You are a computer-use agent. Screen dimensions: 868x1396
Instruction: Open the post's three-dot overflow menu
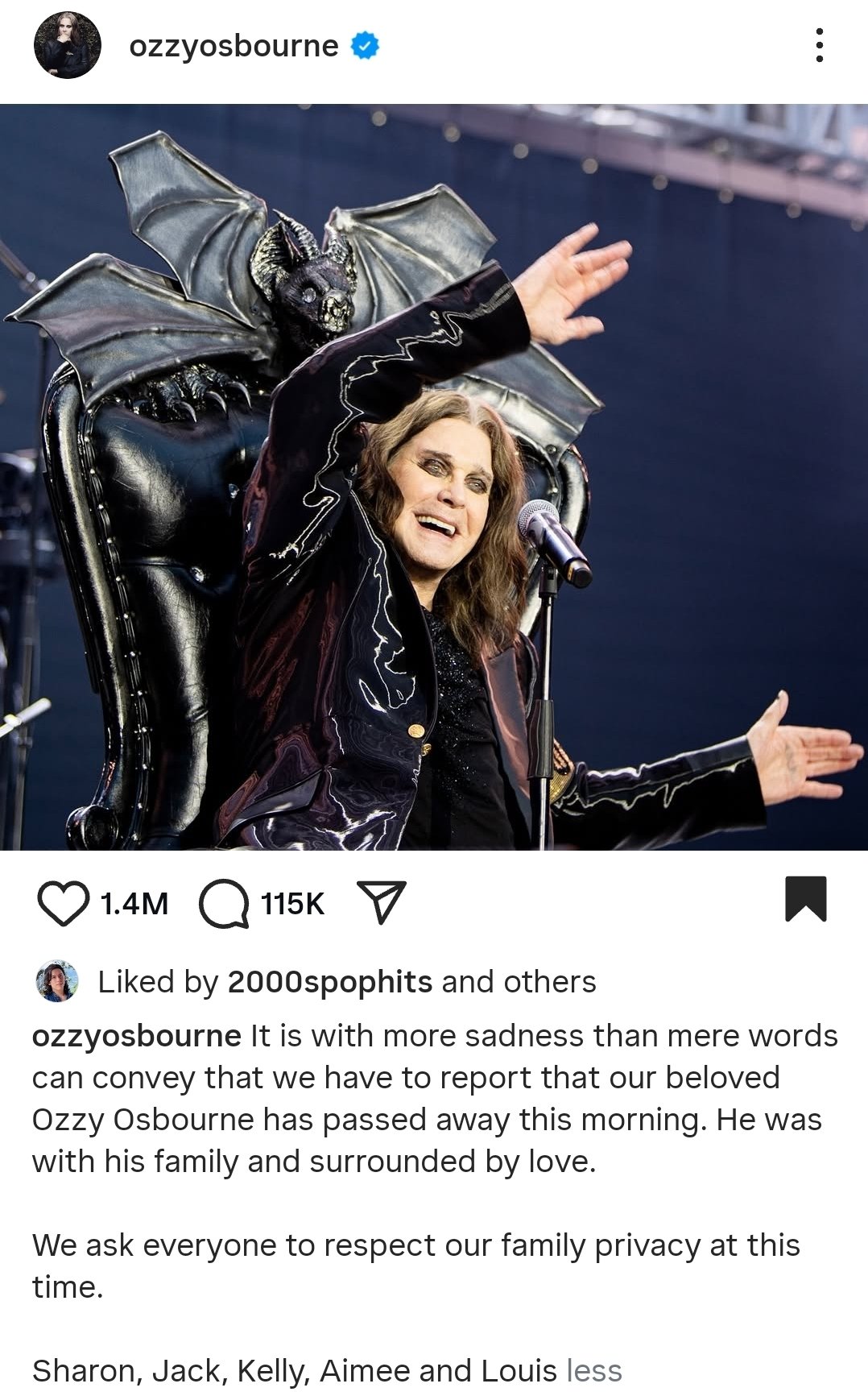click(819, 45)
